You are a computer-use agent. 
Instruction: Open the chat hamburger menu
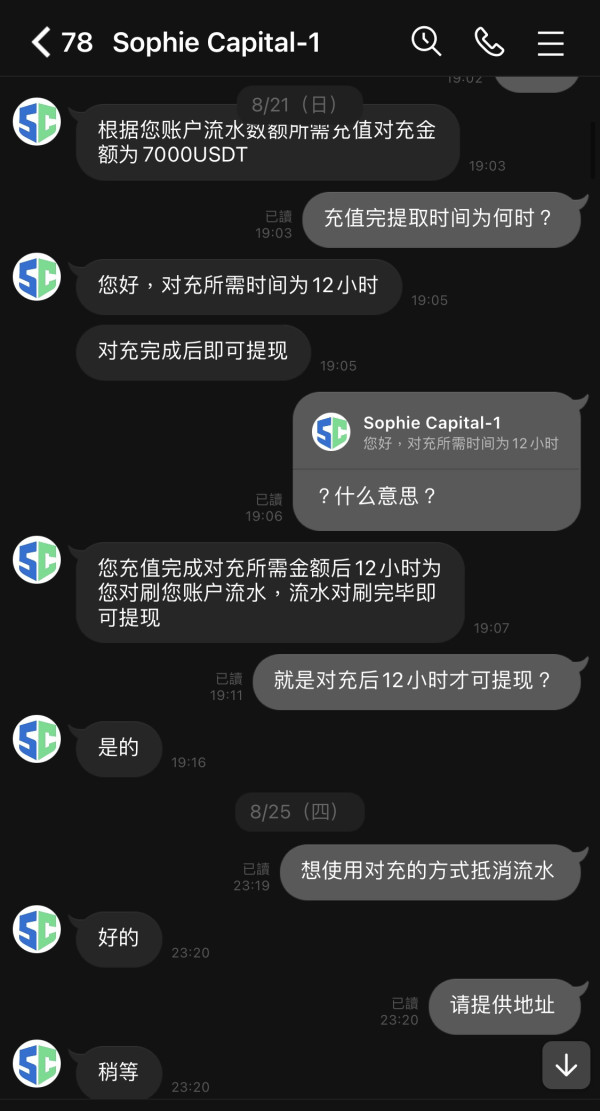(550, 43)
